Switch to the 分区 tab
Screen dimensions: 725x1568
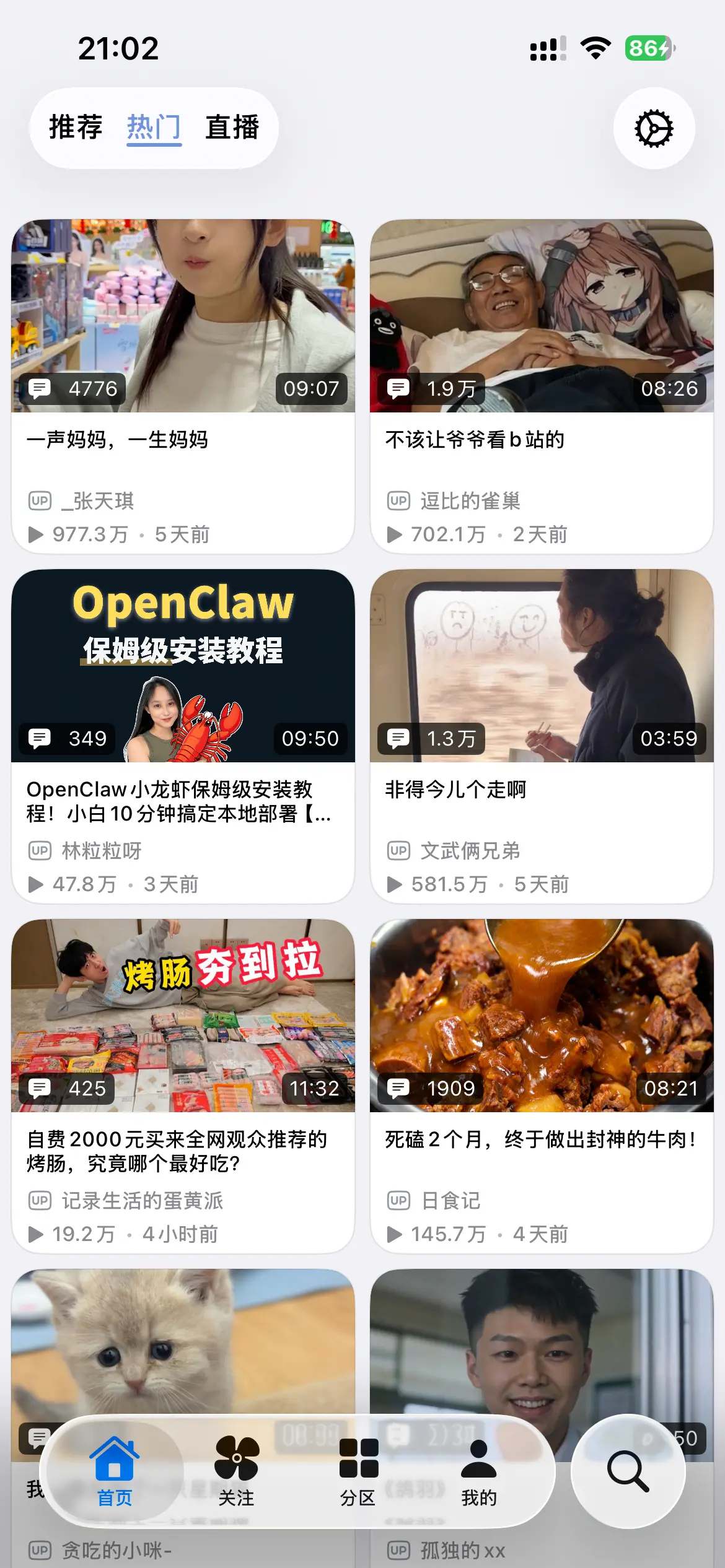[358, 1472]
